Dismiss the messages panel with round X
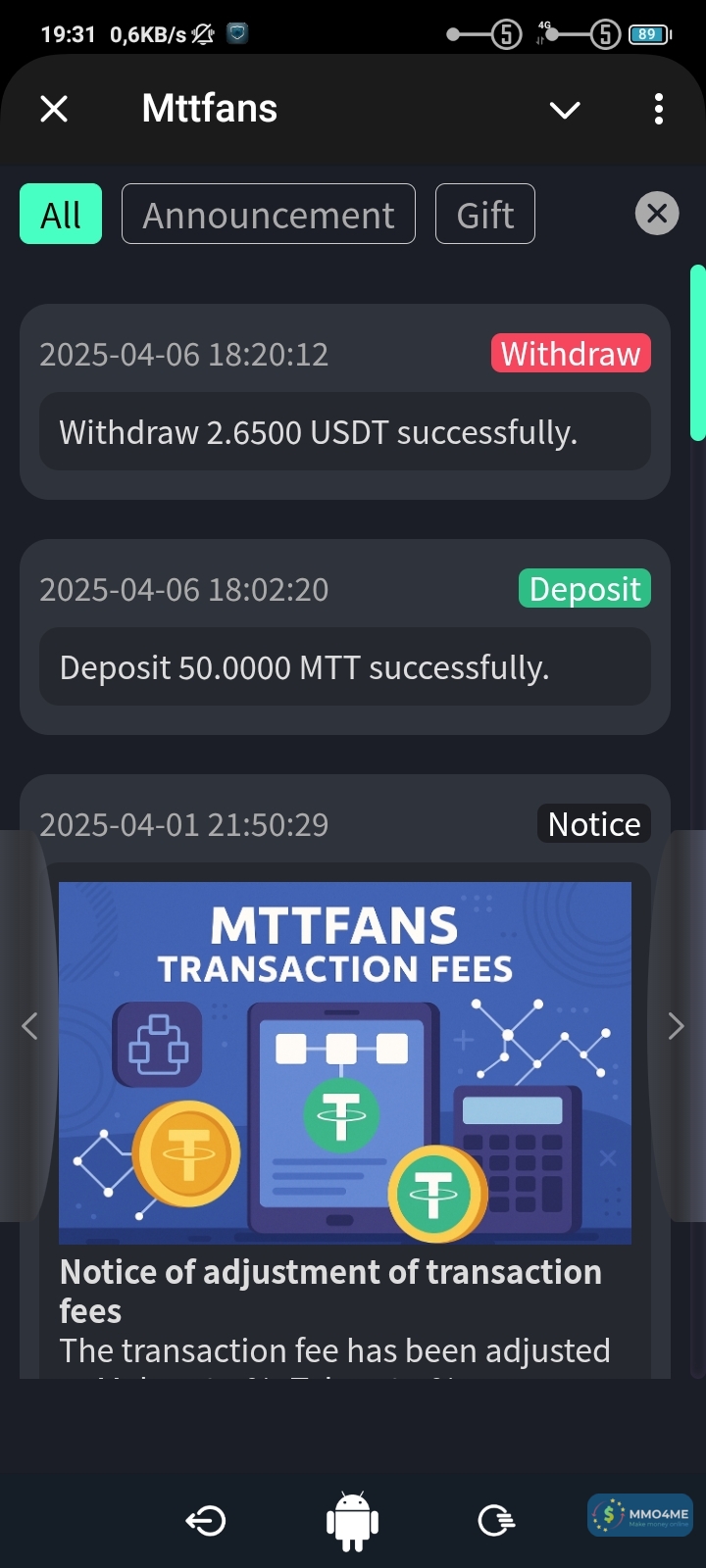706x1568 pixels. 657,213
